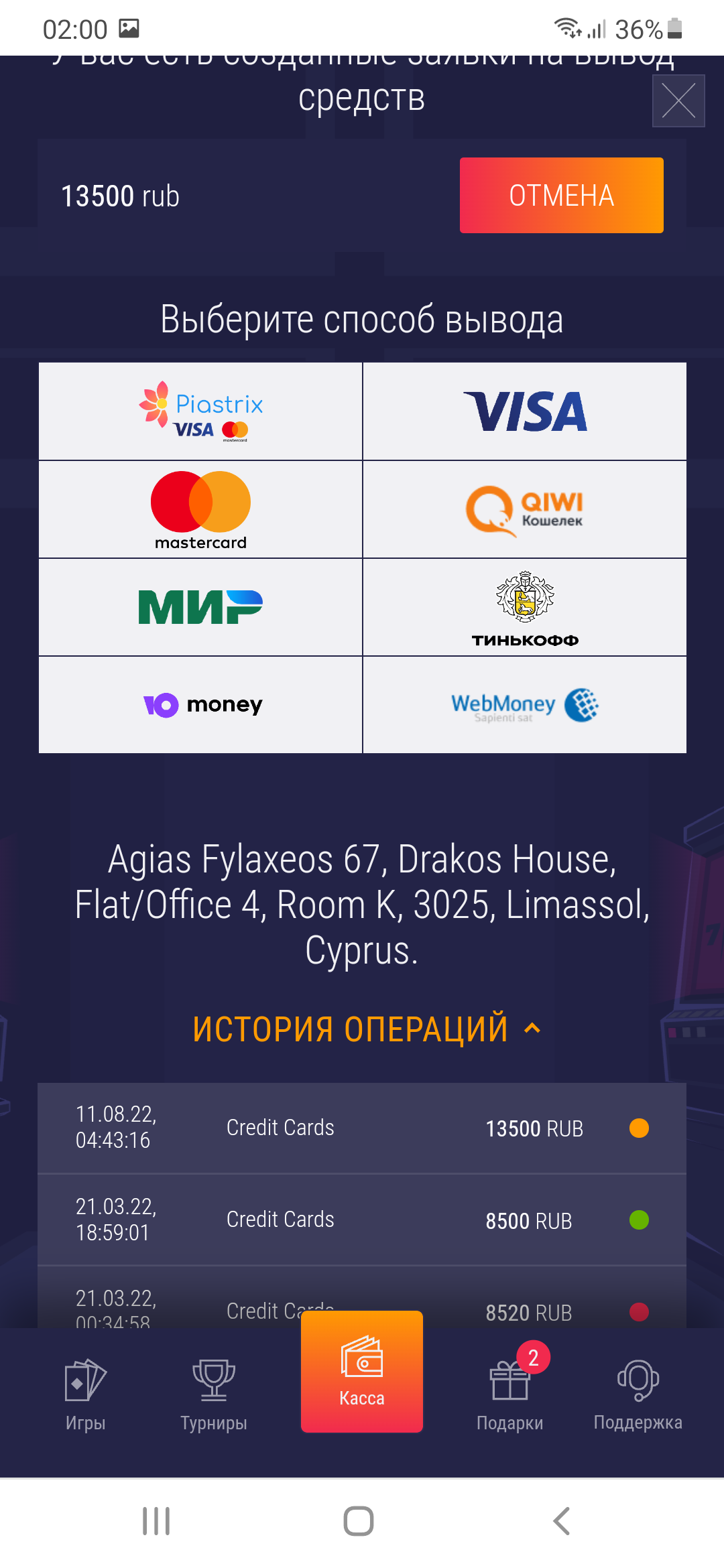This screenshot has height=1568, width=724.
Task: Select Piastrix as withdrawal method
Action: [200, 411]
